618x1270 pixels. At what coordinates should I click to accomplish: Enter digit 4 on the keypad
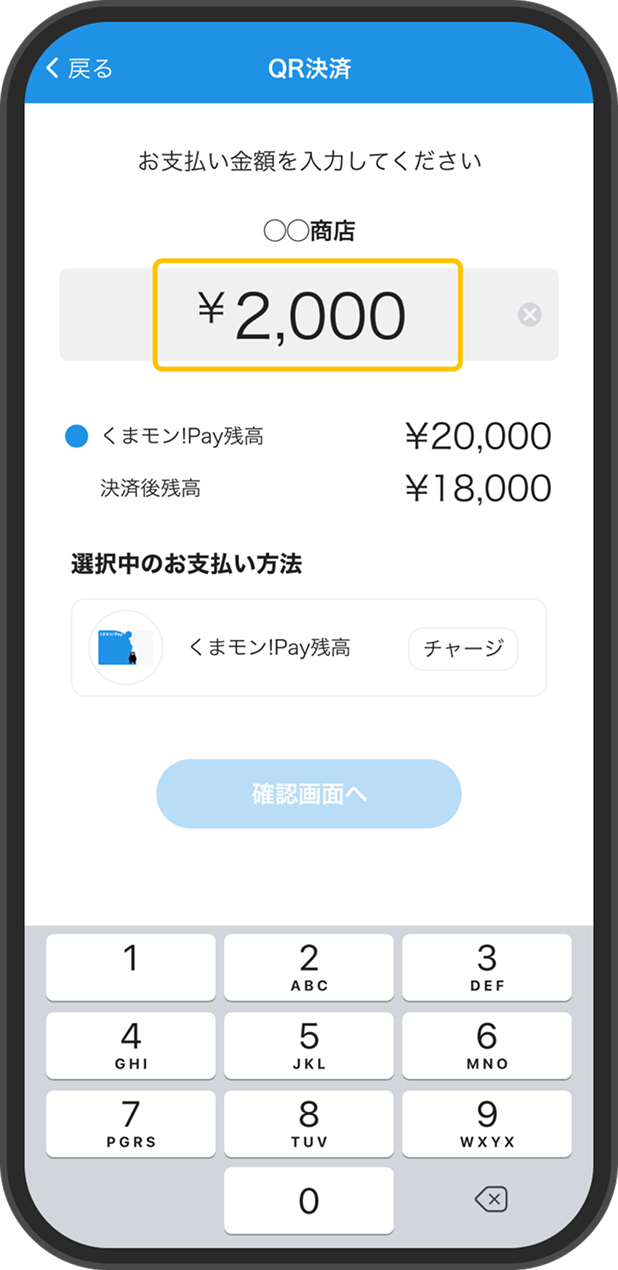pos(131,1045)
